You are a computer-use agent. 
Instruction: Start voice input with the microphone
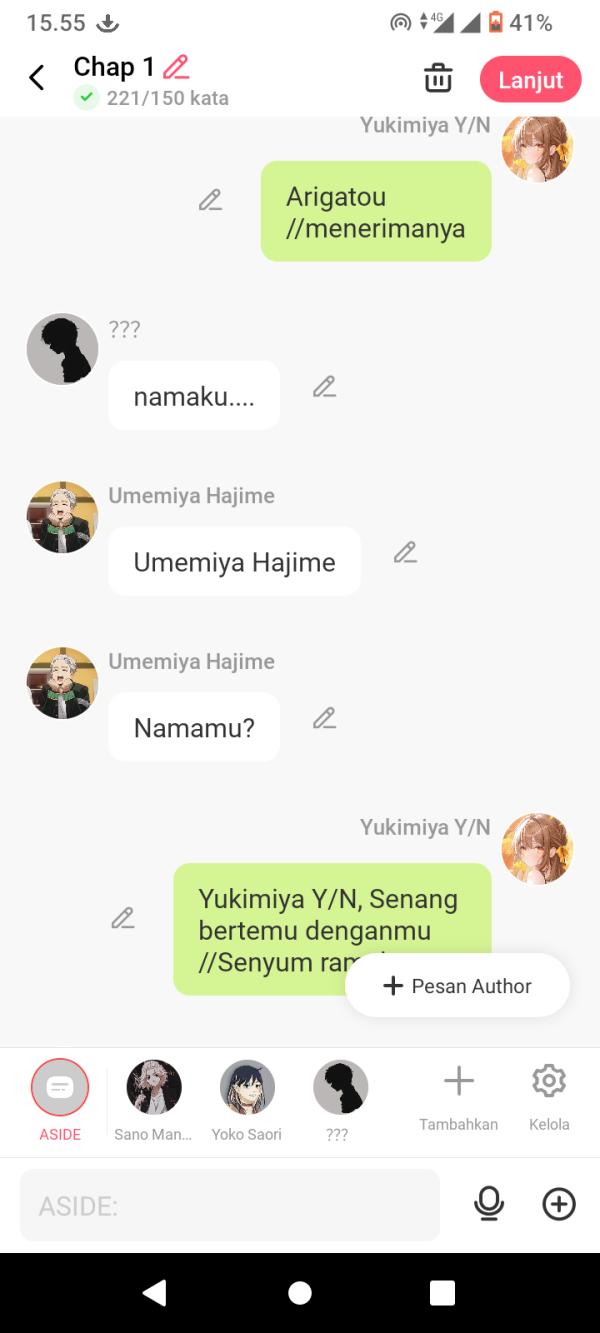coord(489,1205)
